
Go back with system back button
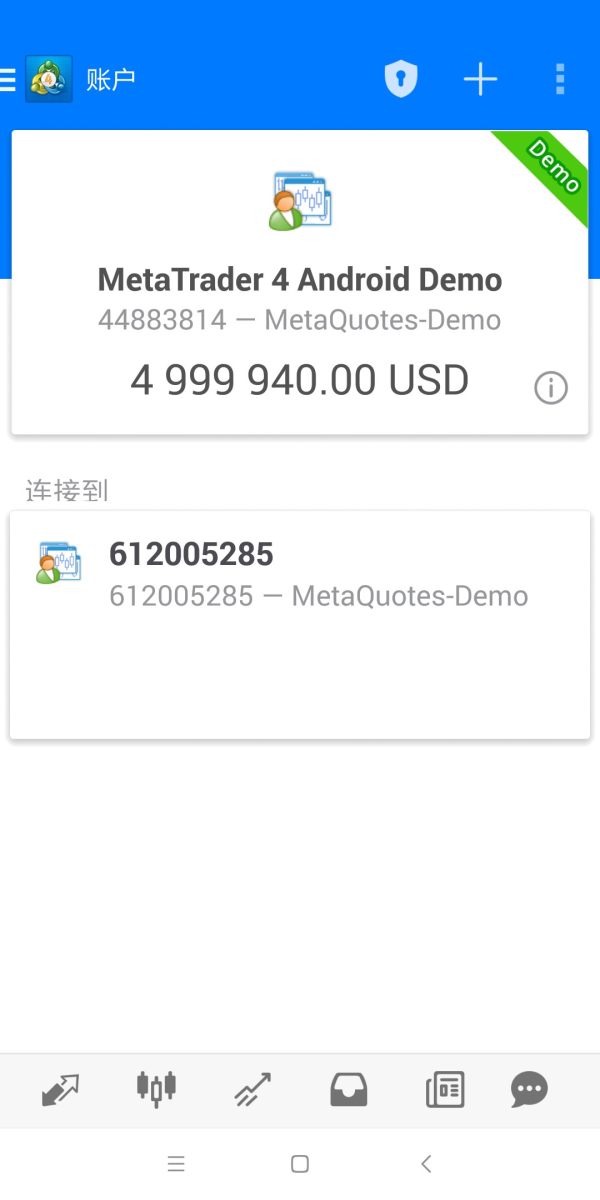(x=426, y=1163)
